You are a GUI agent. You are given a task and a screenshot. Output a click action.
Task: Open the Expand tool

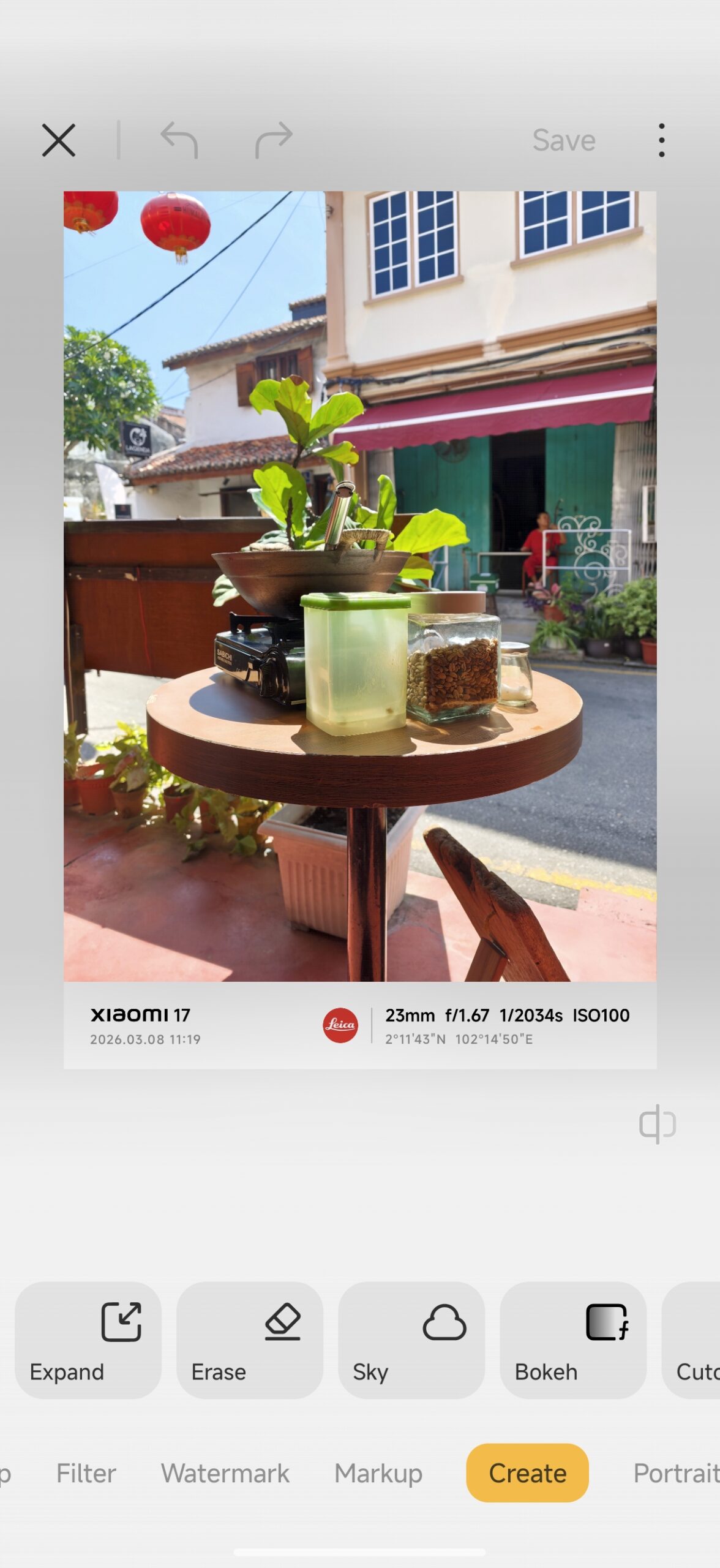tap(88, 1340)
